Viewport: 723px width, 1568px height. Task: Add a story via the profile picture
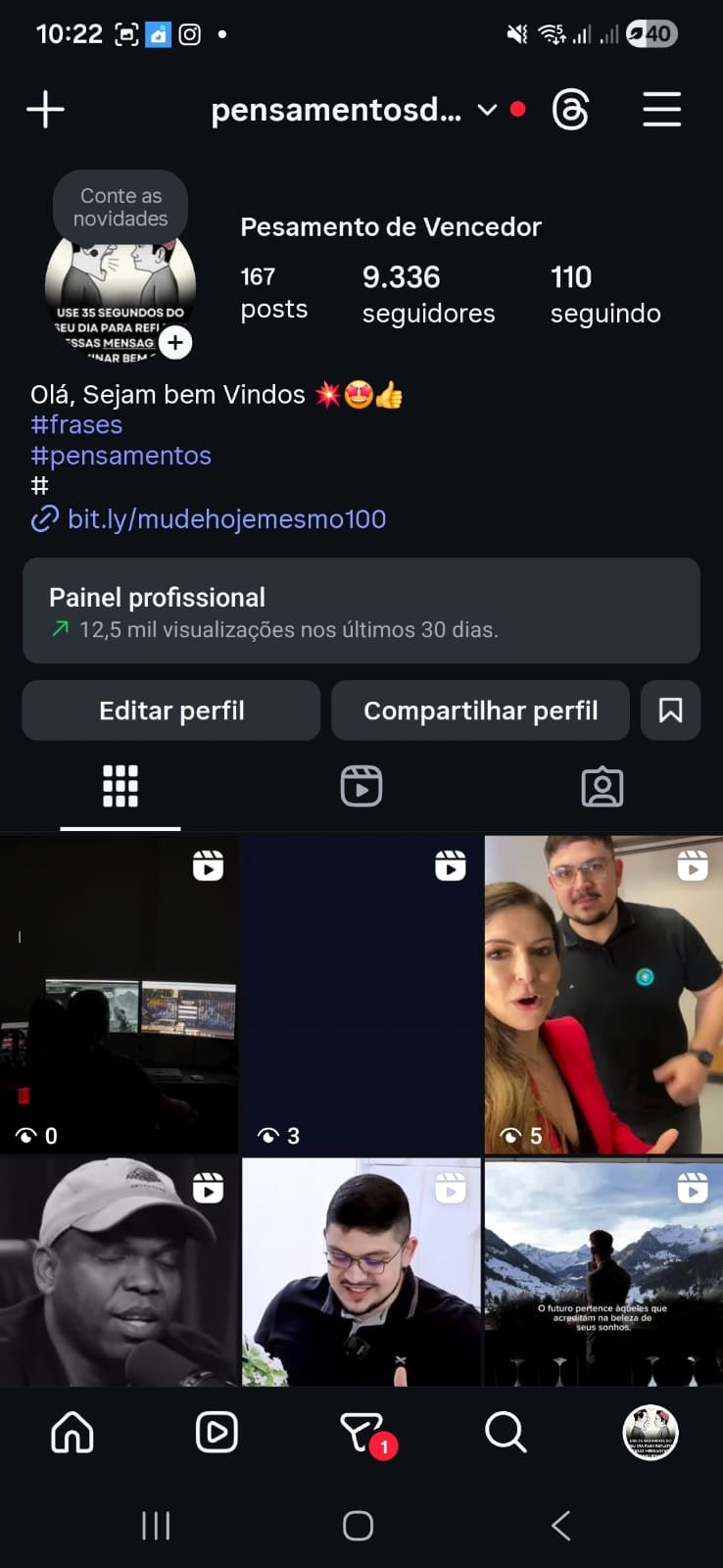point(175,343)
